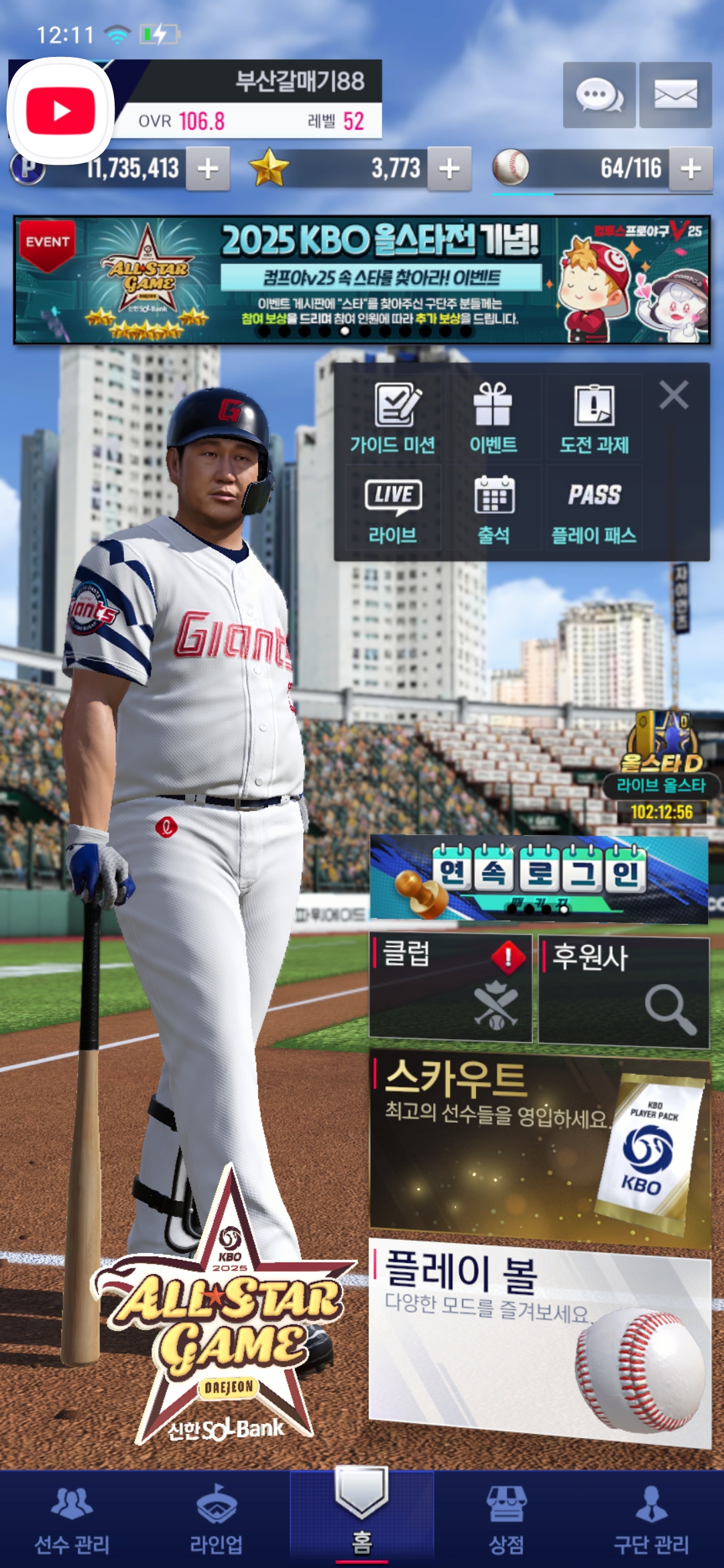Add more points with the plus button
This screenshot has height=1568, width=724.
tap(208, 169)
